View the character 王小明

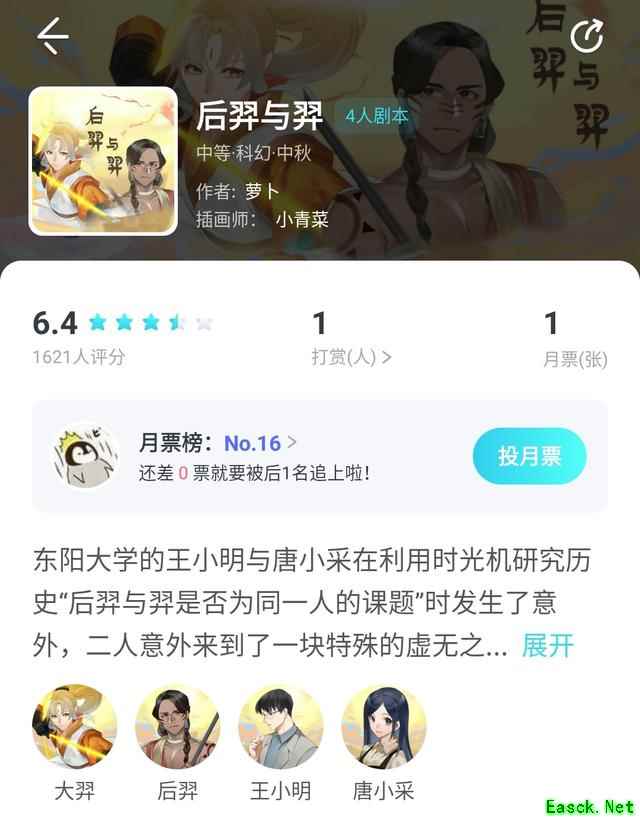tap(280, 727)
